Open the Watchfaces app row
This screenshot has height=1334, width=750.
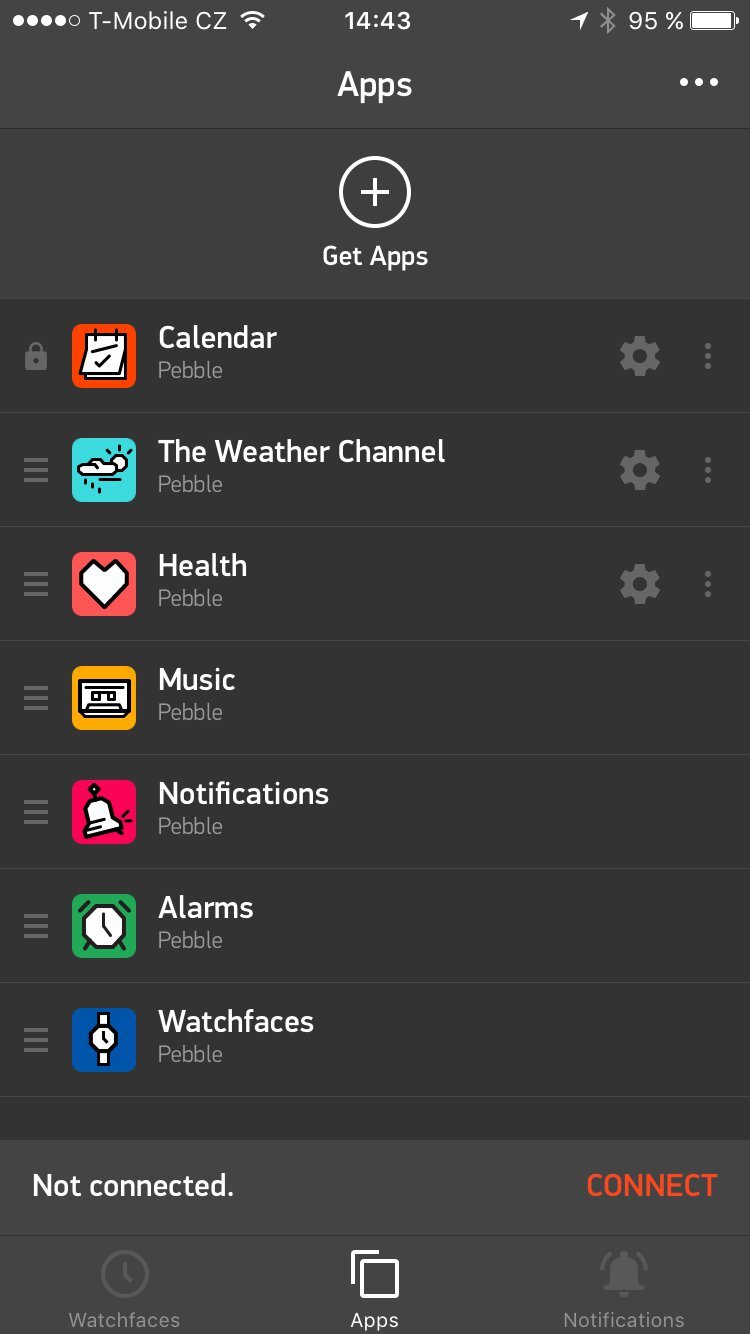375,1040
